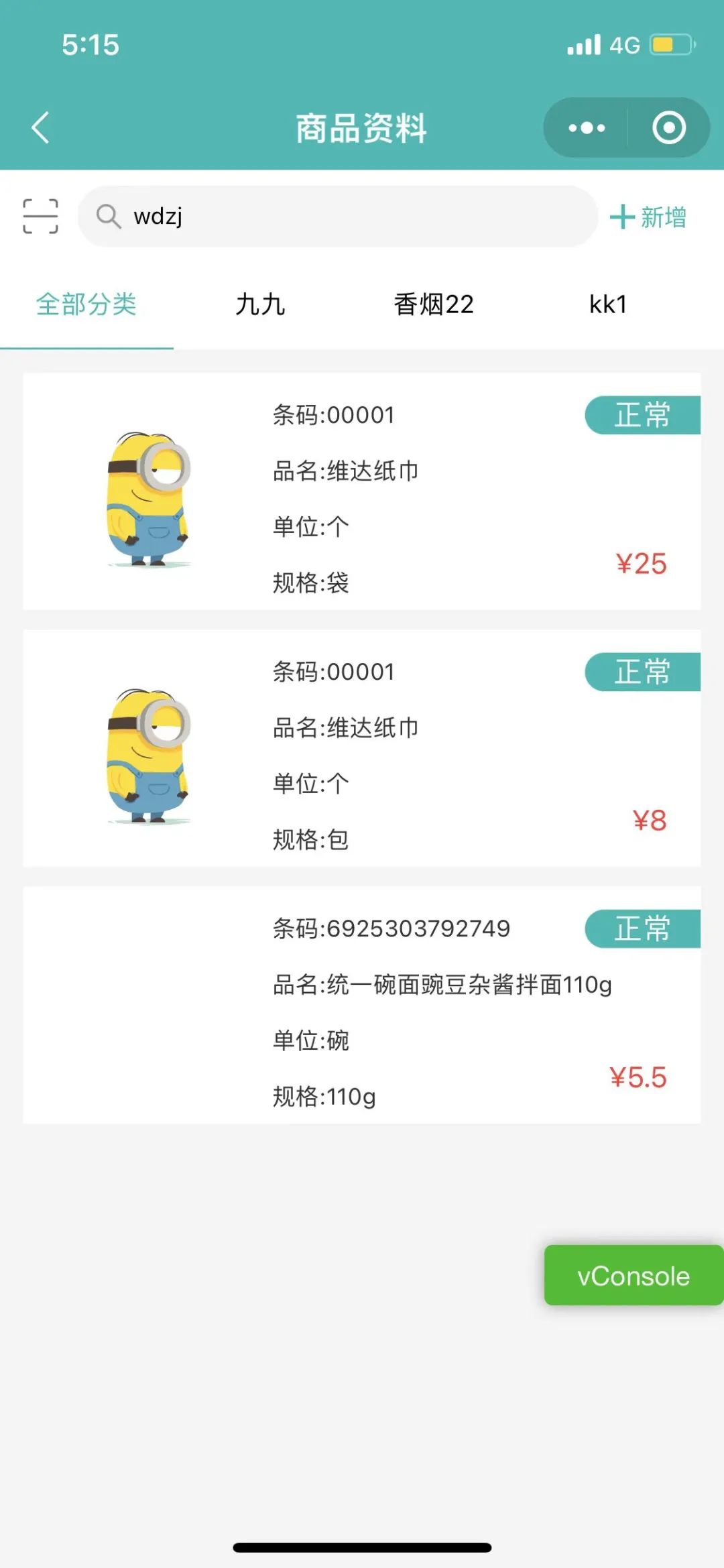Open the mini program more options menu

point(587,127)
